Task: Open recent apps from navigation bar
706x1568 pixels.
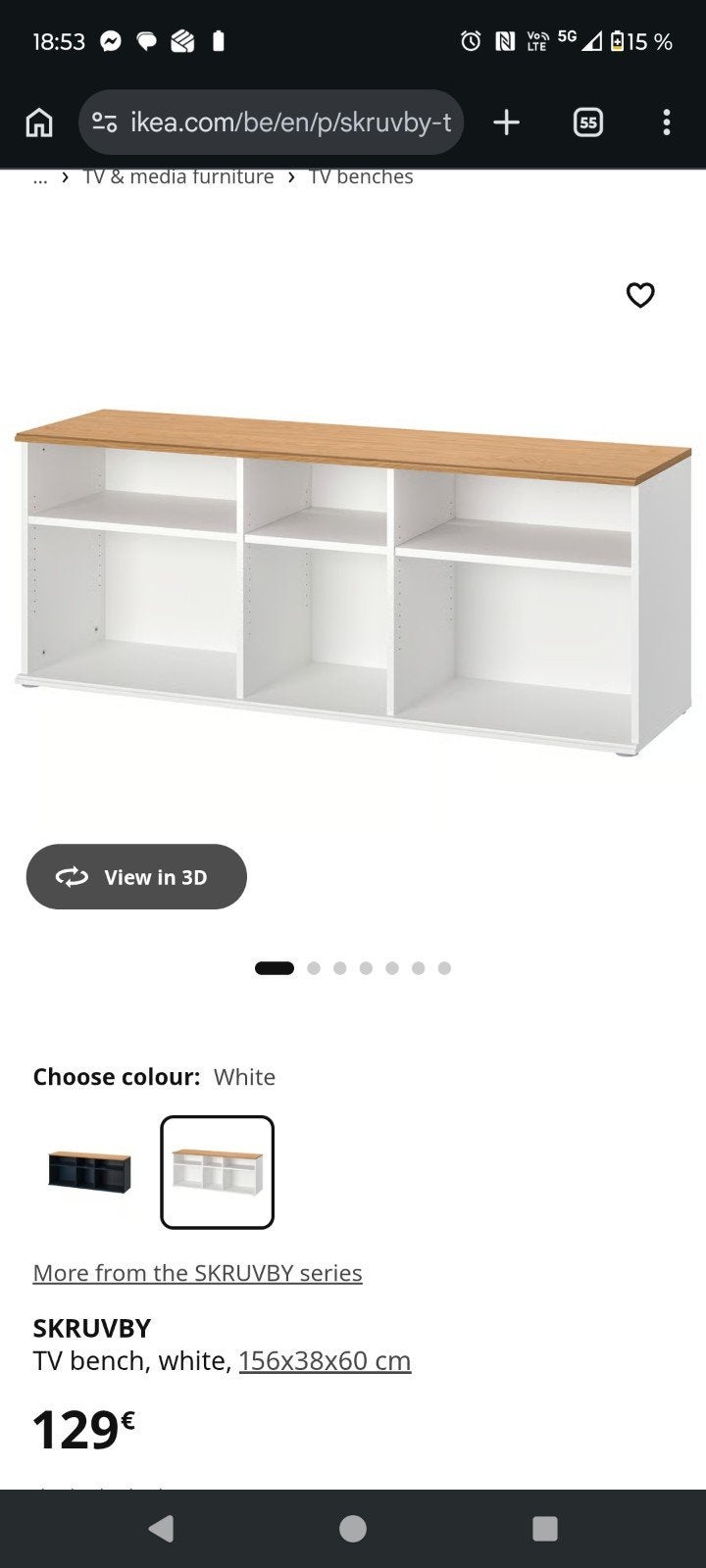Action: 545,1528
